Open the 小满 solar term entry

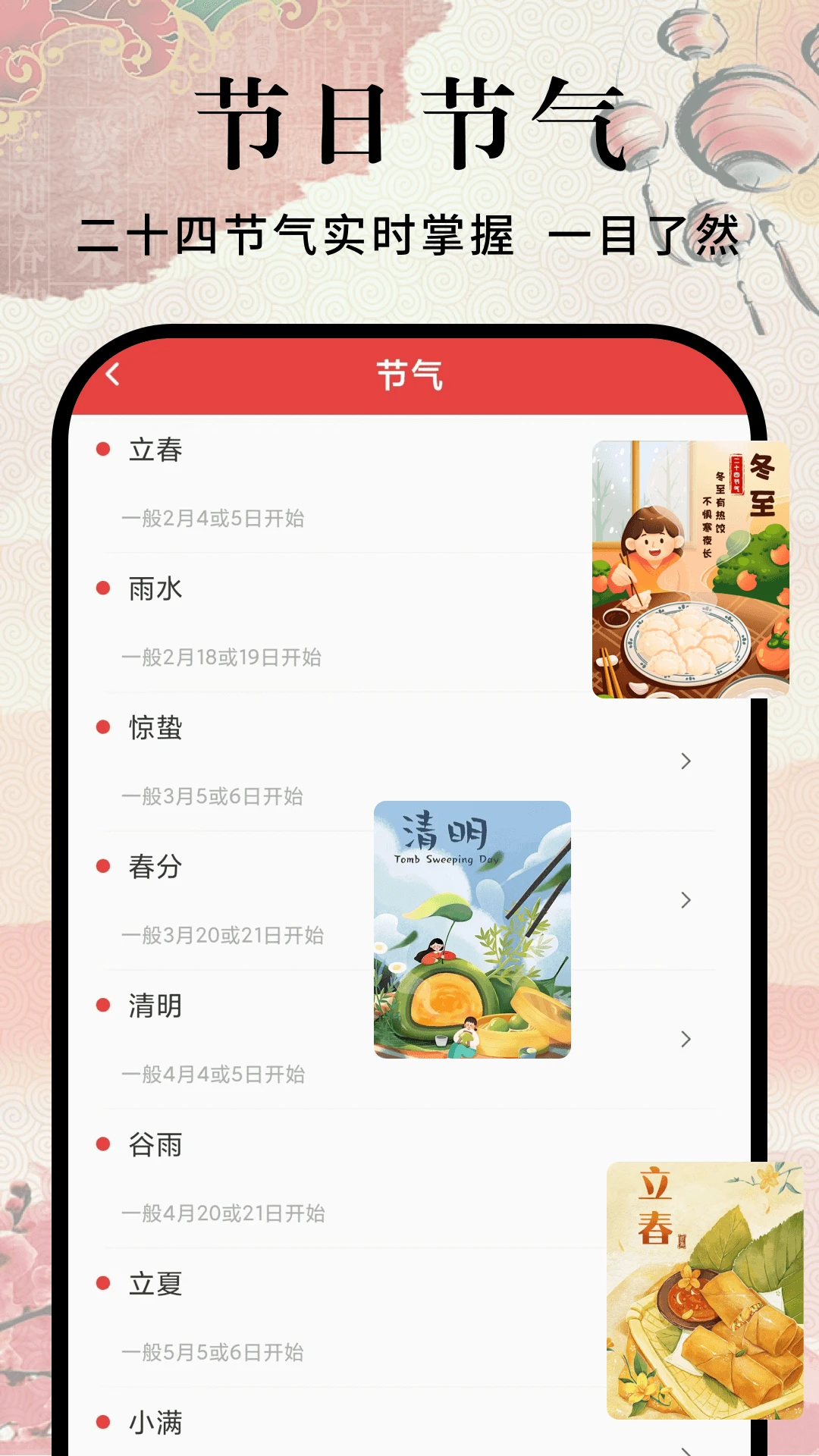click(x=155, y=1423)
